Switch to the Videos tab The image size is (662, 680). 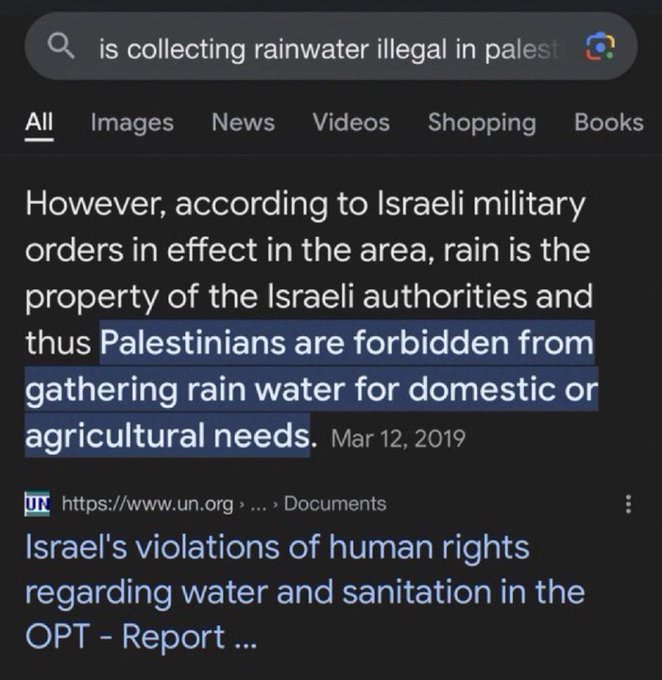pyautogui.click(x=350, y=123)
